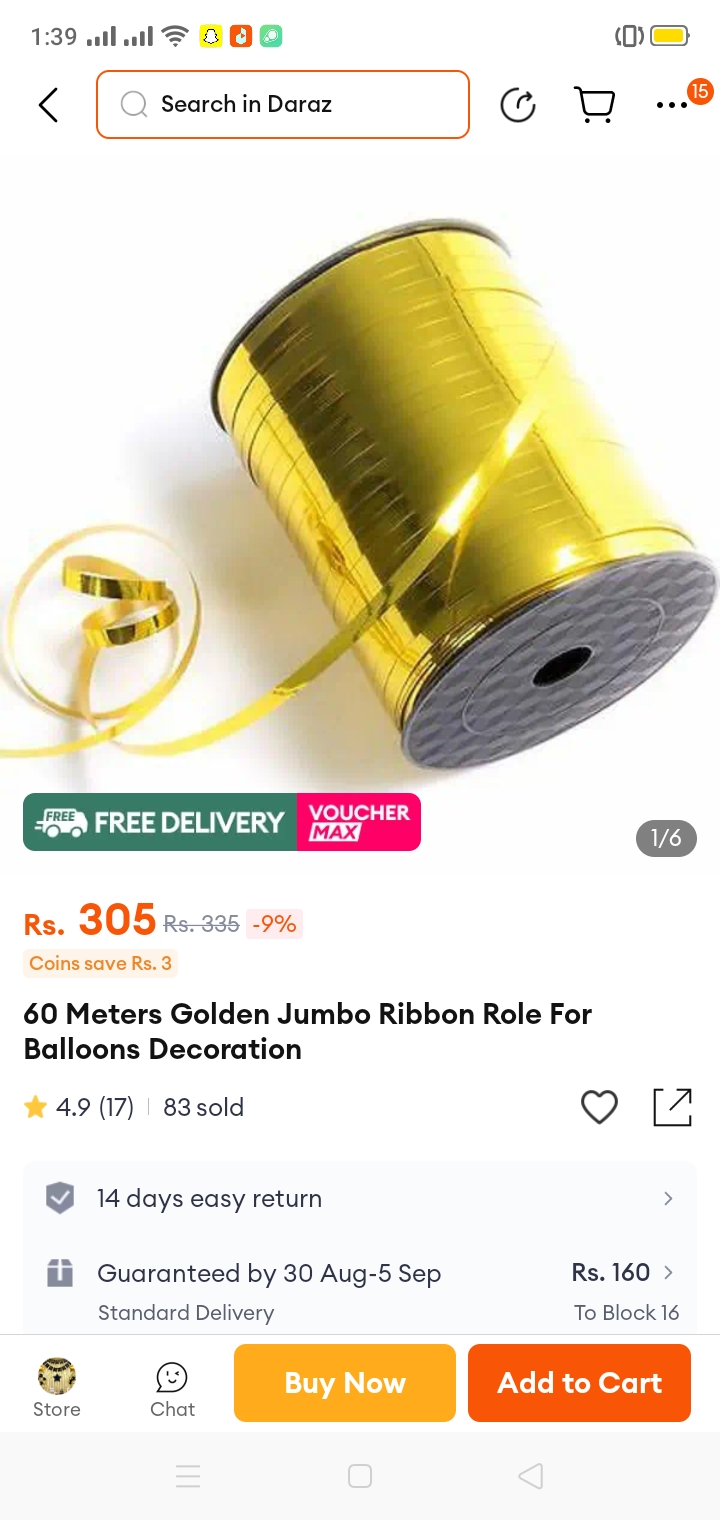Viewport: 720px width, 1520px height.
Task: Tap the Buy Now button
Action: pyautogui.click(x=345, y=1383)
